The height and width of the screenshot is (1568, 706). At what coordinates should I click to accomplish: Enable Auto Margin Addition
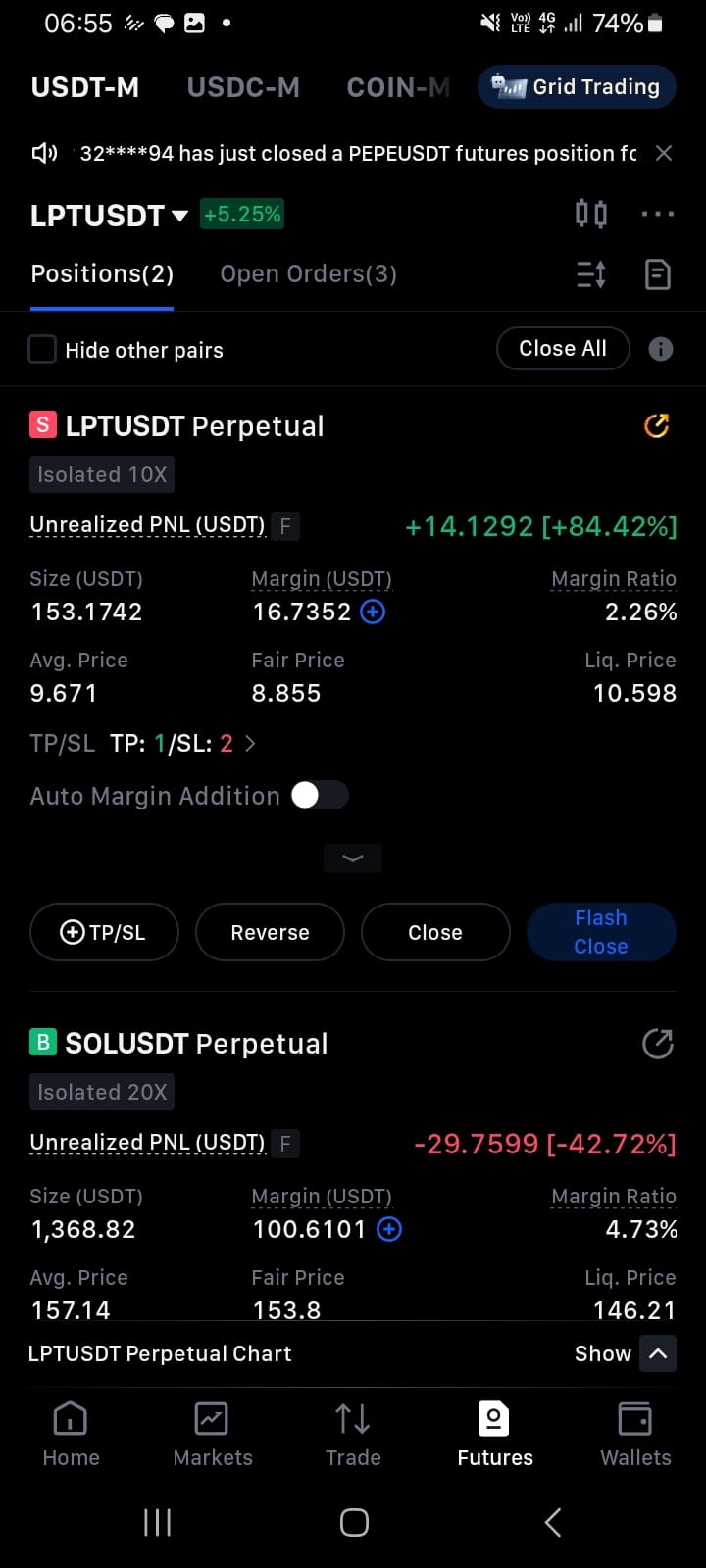click(320, 795)
